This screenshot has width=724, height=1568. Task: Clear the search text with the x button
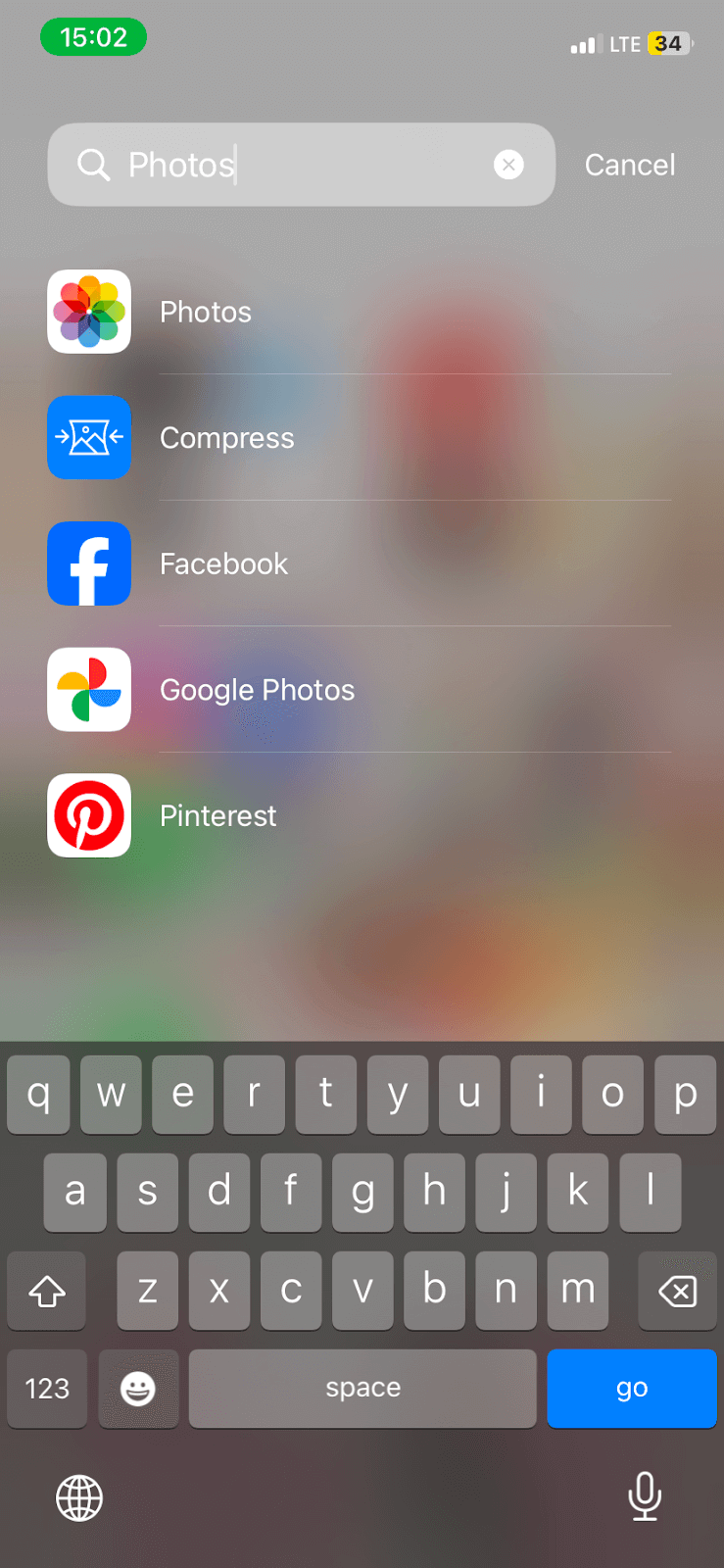point(508,165)
